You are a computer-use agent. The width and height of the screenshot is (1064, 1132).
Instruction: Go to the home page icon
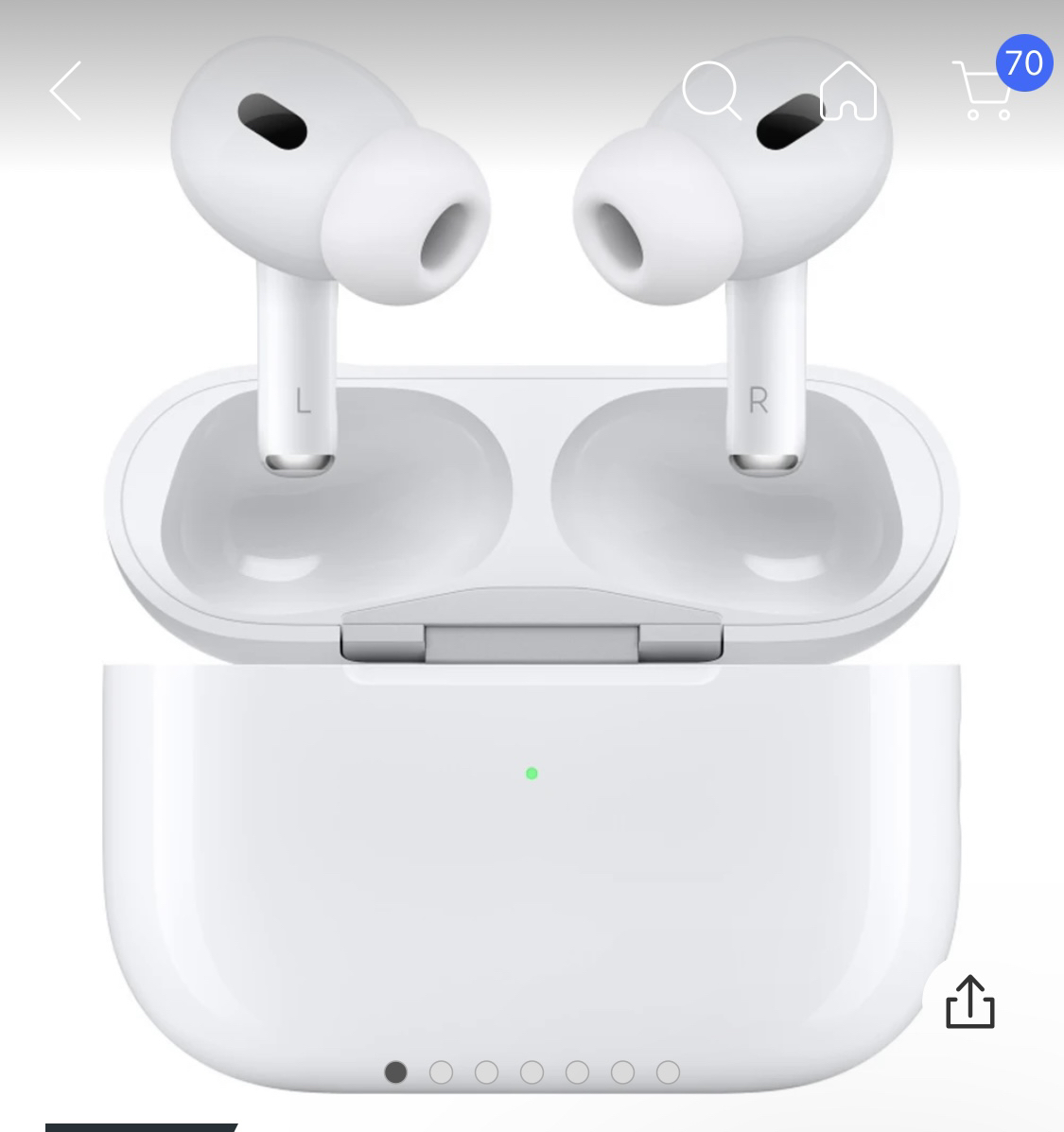tap(848, 91)
